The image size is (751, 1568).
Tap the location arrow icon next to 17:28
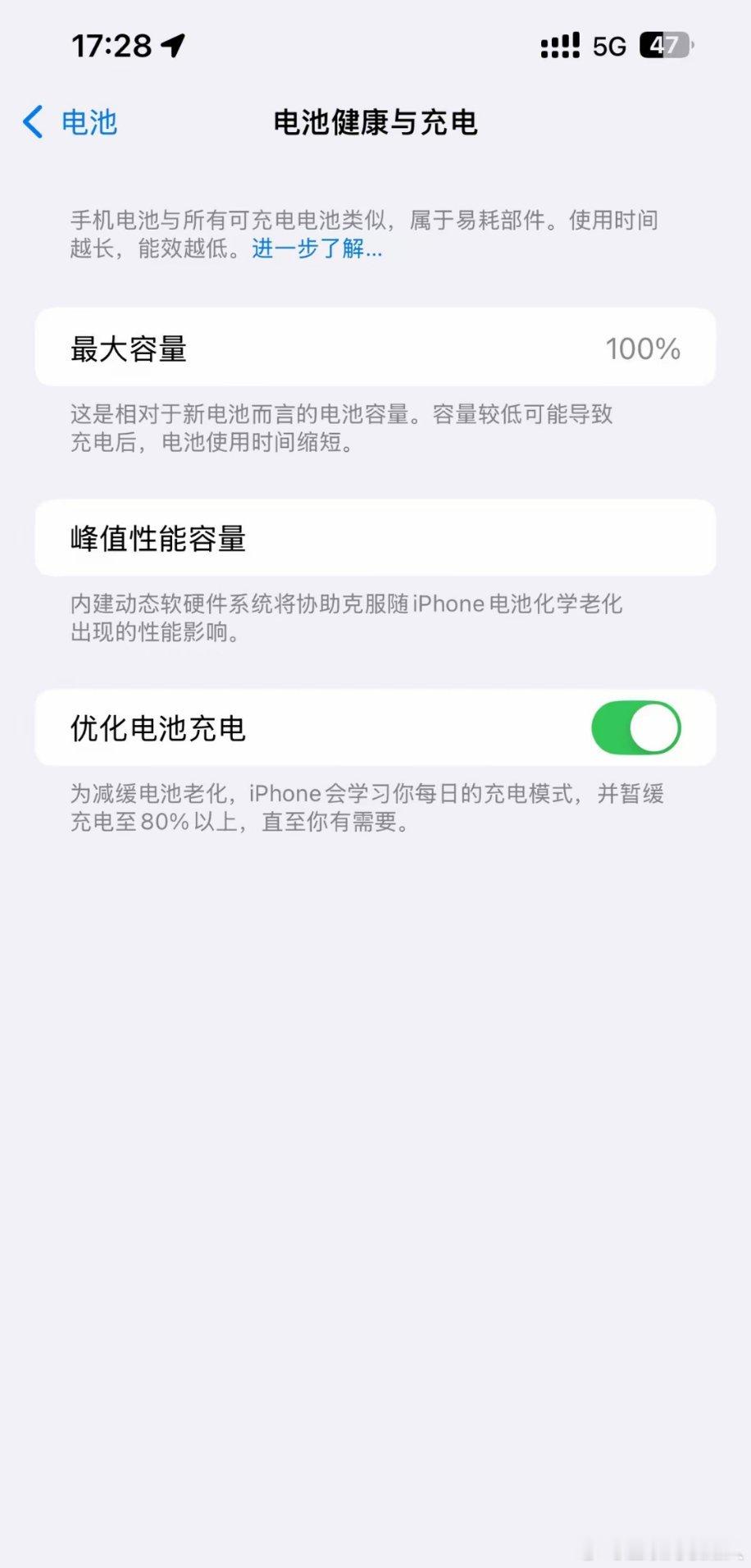[174, 44]
